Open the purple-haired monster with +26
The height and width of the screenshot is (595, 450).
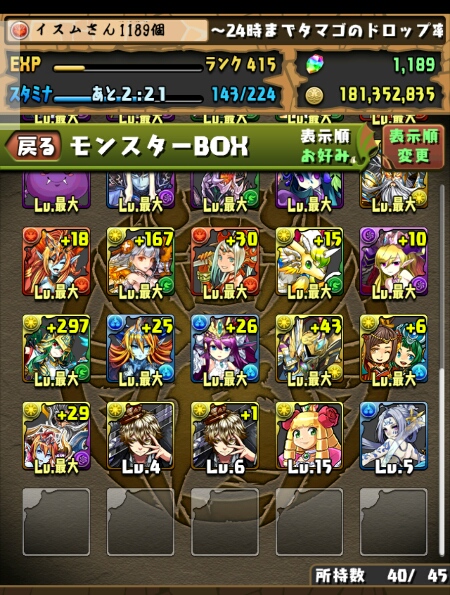225,349
